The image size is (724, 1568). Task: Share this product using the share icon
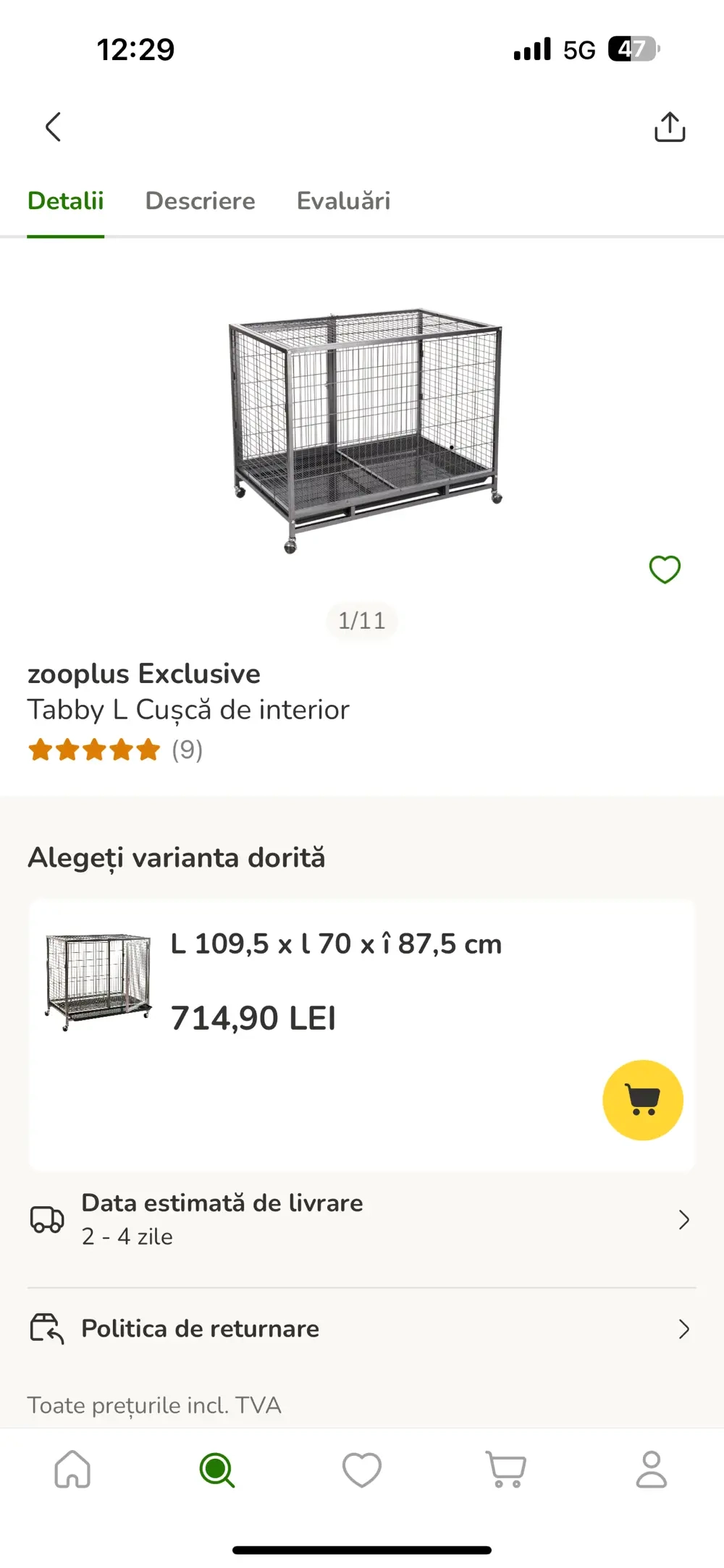tap(669, 126)
